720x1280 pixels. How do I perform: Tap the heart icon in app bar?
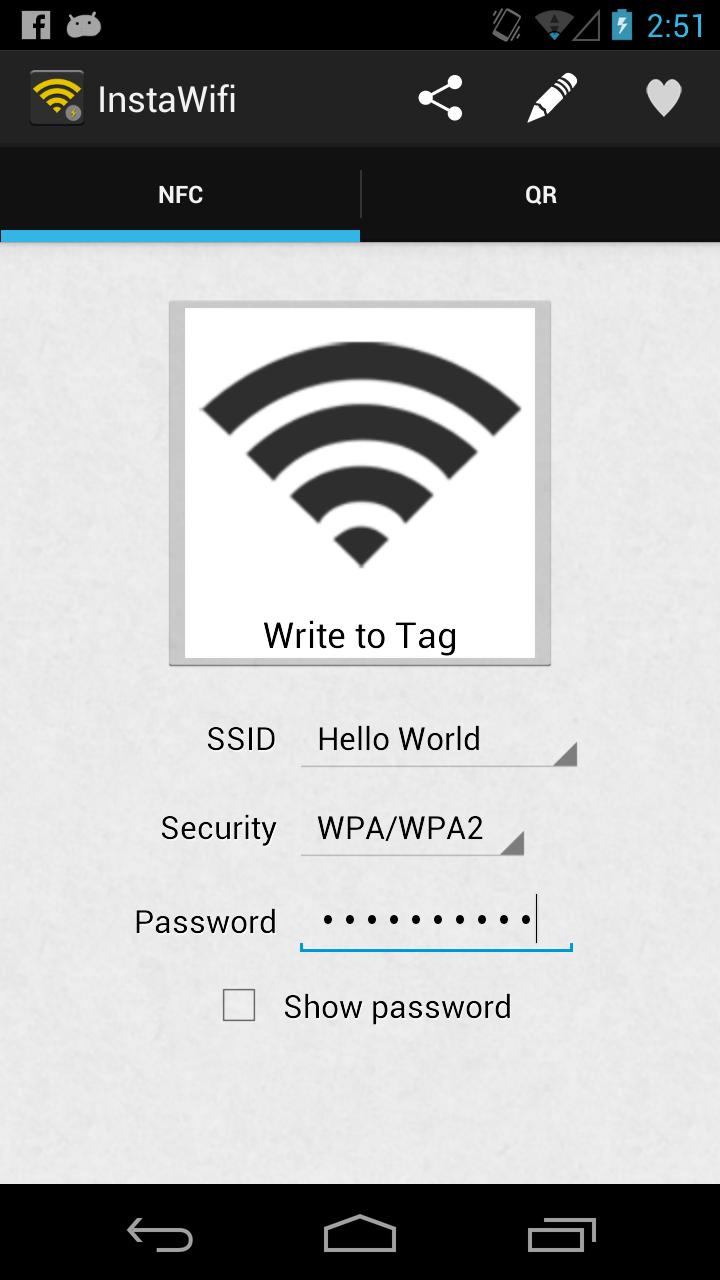(663, 99)
